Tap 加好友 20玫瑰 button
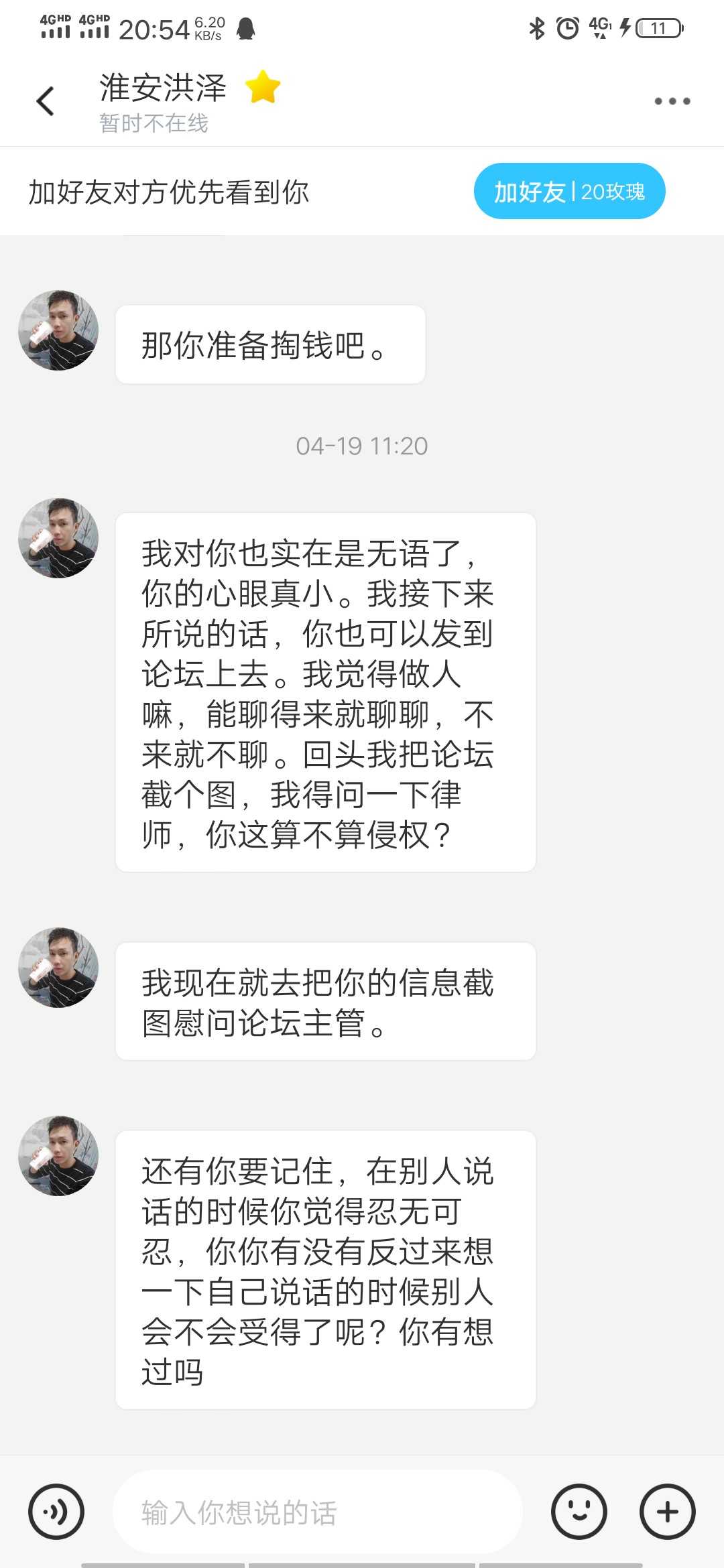 569,191
